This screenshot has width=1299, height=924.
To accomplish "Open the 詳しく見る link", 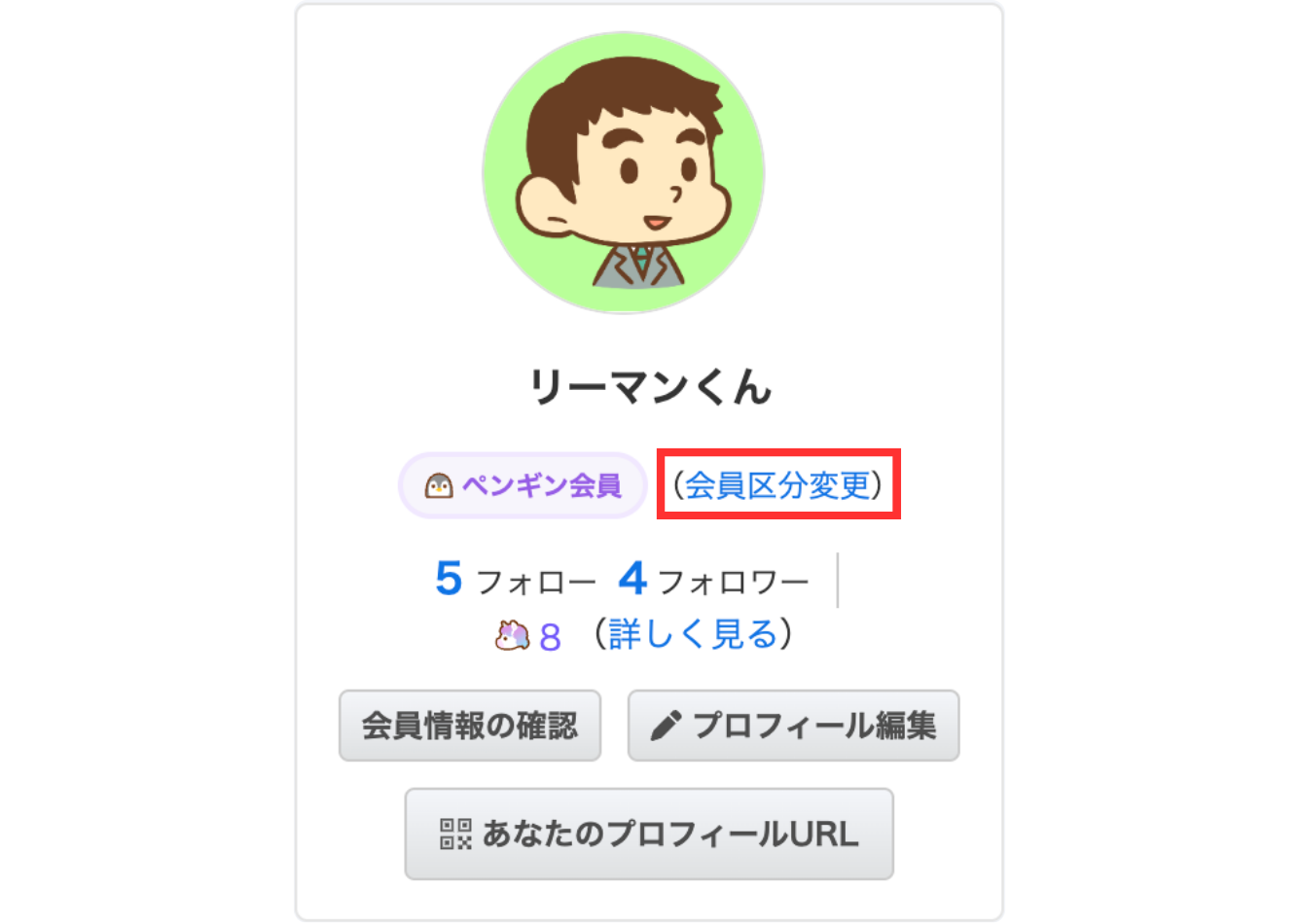I will (x=692, y=634).
